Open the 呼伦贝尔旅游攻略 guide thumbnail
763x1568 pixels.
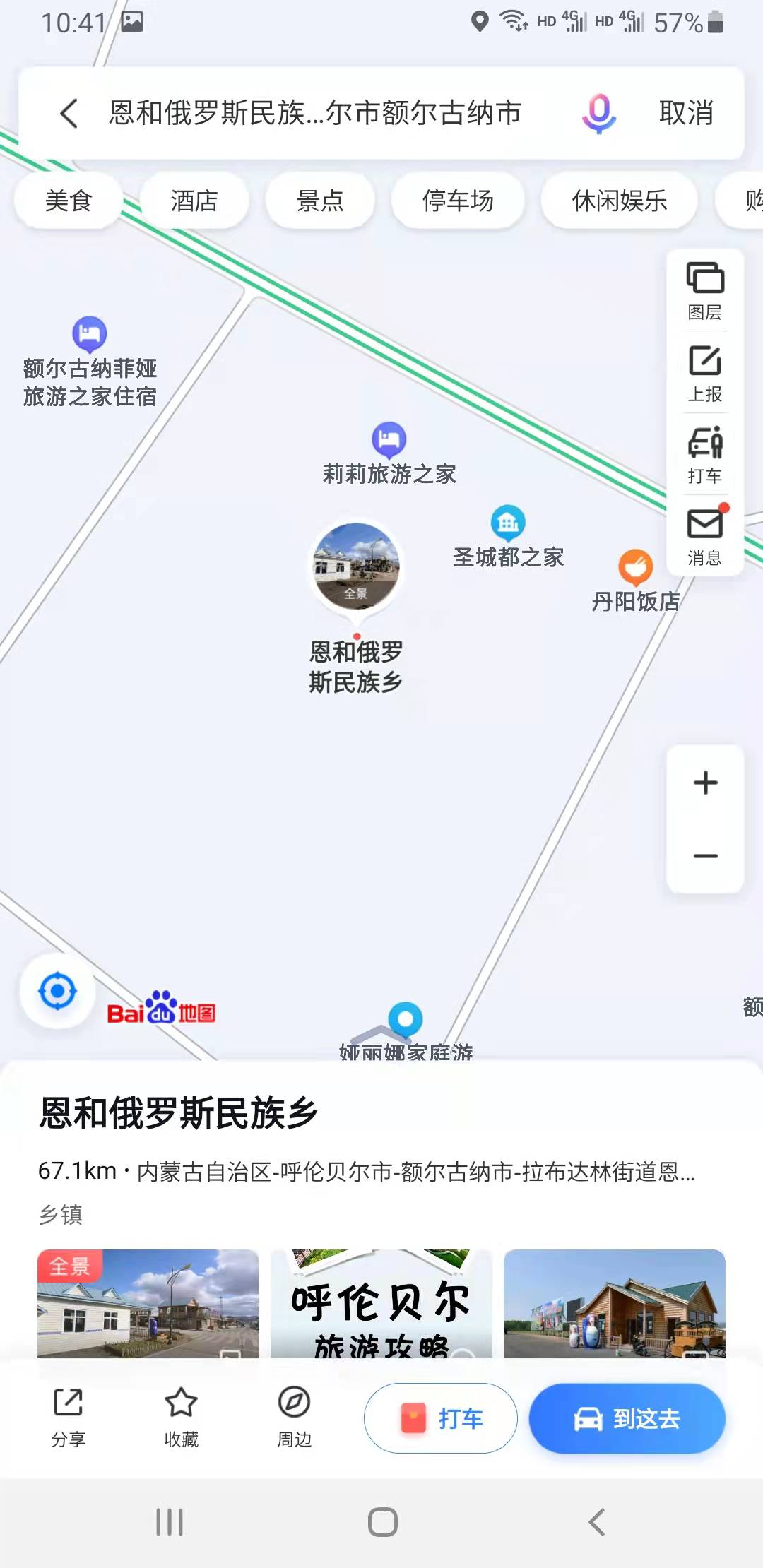[x=381, y=1303]
